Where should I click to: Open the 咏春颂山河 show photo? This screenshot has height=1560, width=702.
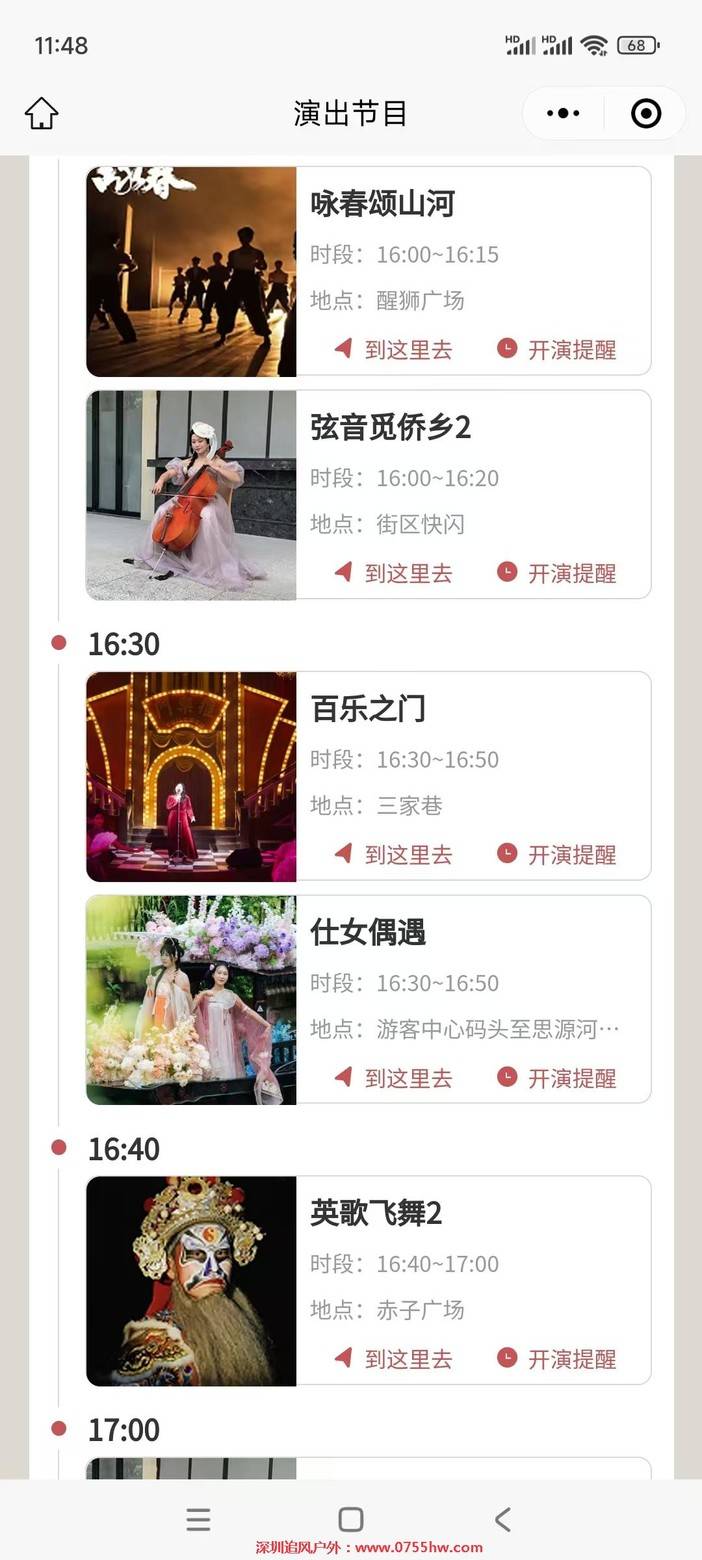191,271
